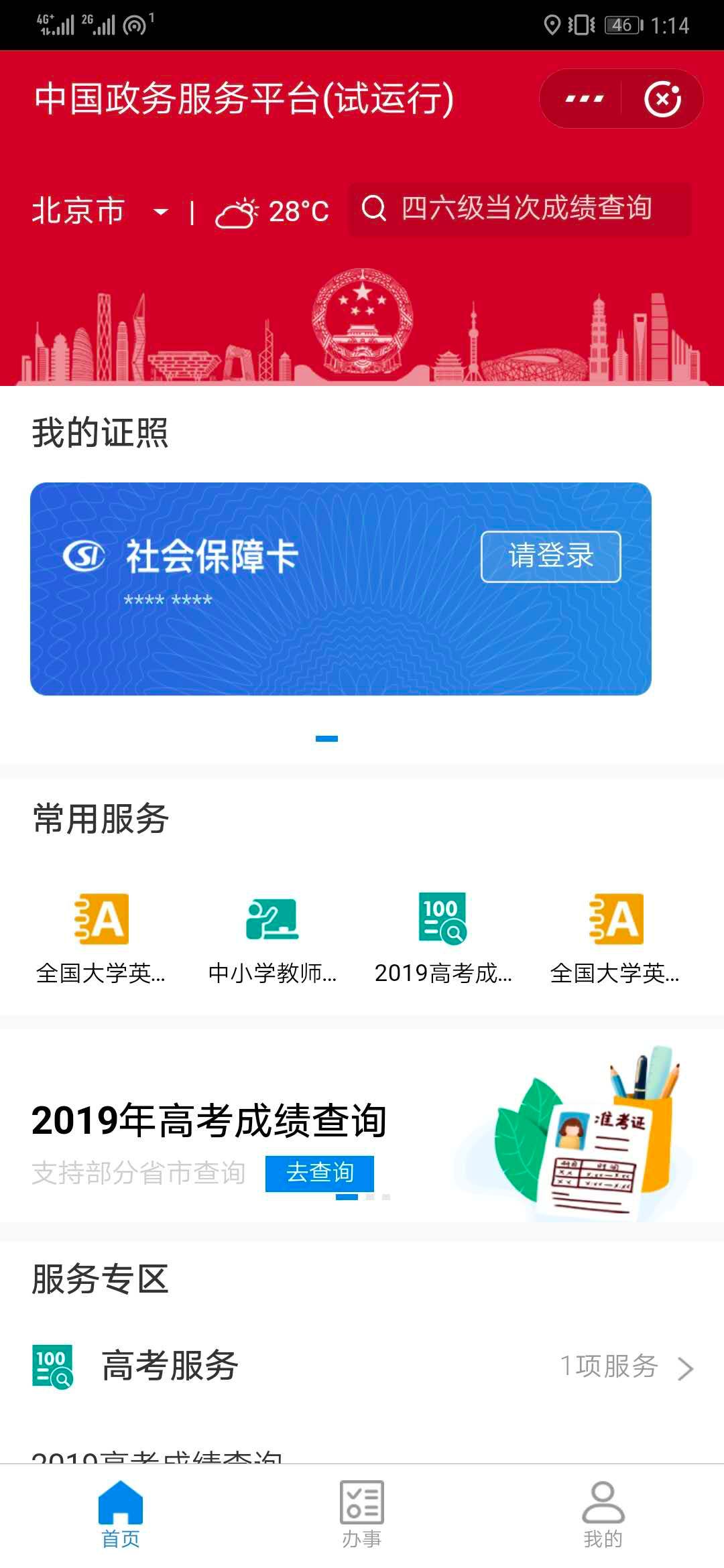Tap the 请登录 button on the card
This screenshot has height=1568, width=724.
[550, 557]
